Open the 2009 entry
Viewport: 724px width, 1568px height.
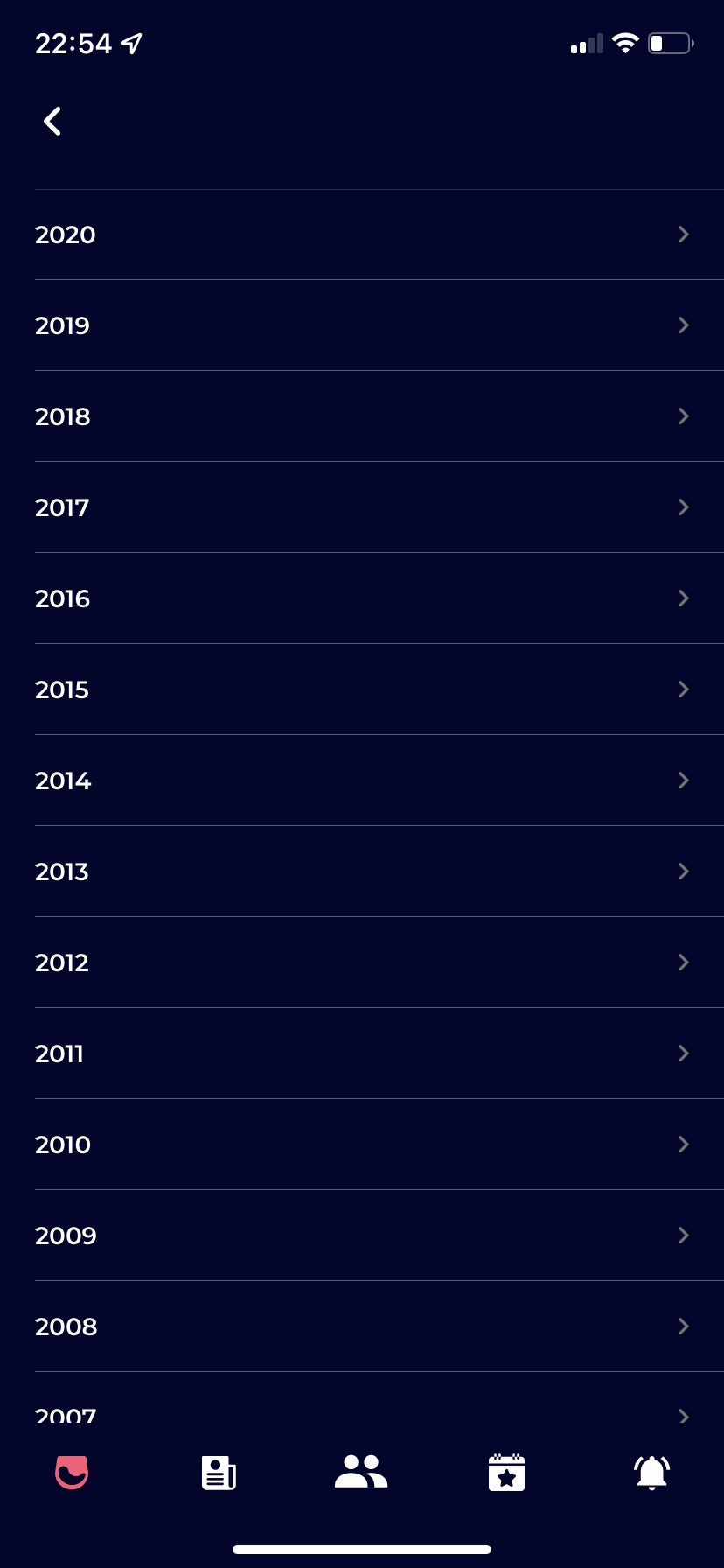pos(379,1235)
